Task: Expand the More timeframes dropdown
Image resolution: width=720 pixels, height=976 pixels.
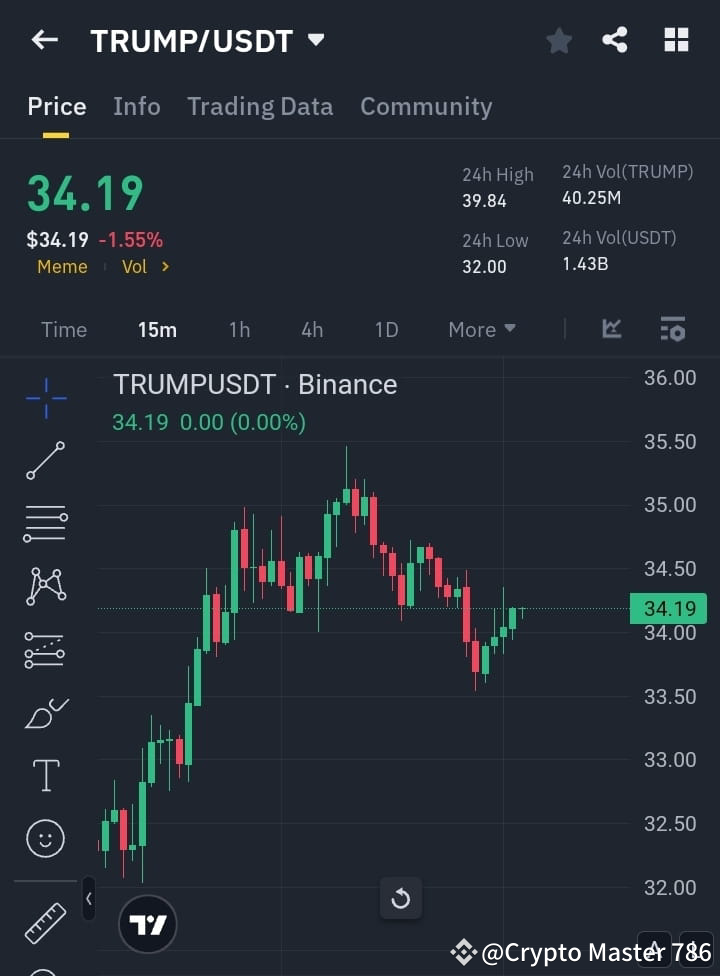Action: [x=481, y=329]
